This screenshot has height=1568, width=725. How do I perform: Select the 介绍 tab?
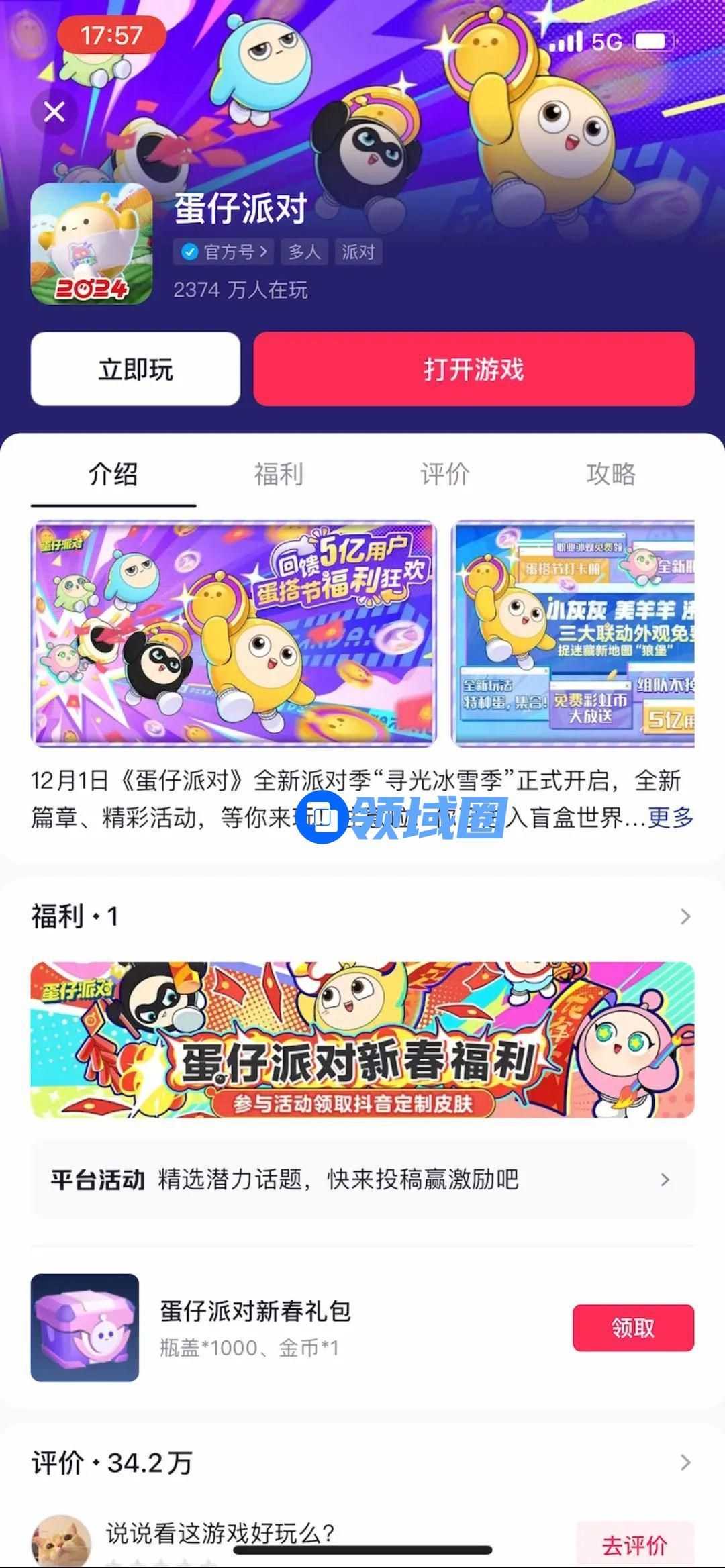pos(113,474)
